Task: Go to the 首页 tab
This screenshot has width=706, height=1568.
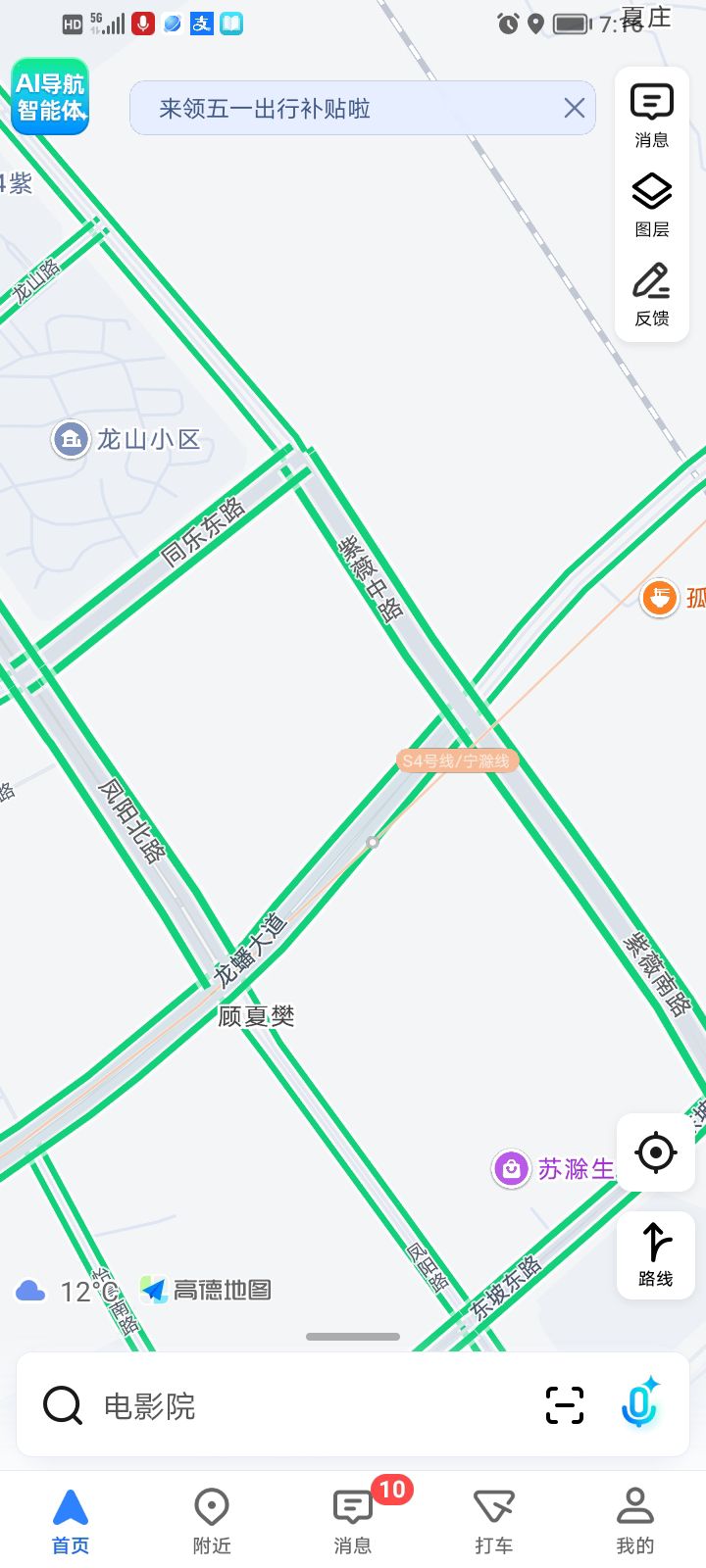Action: (x=71, y=1521)
